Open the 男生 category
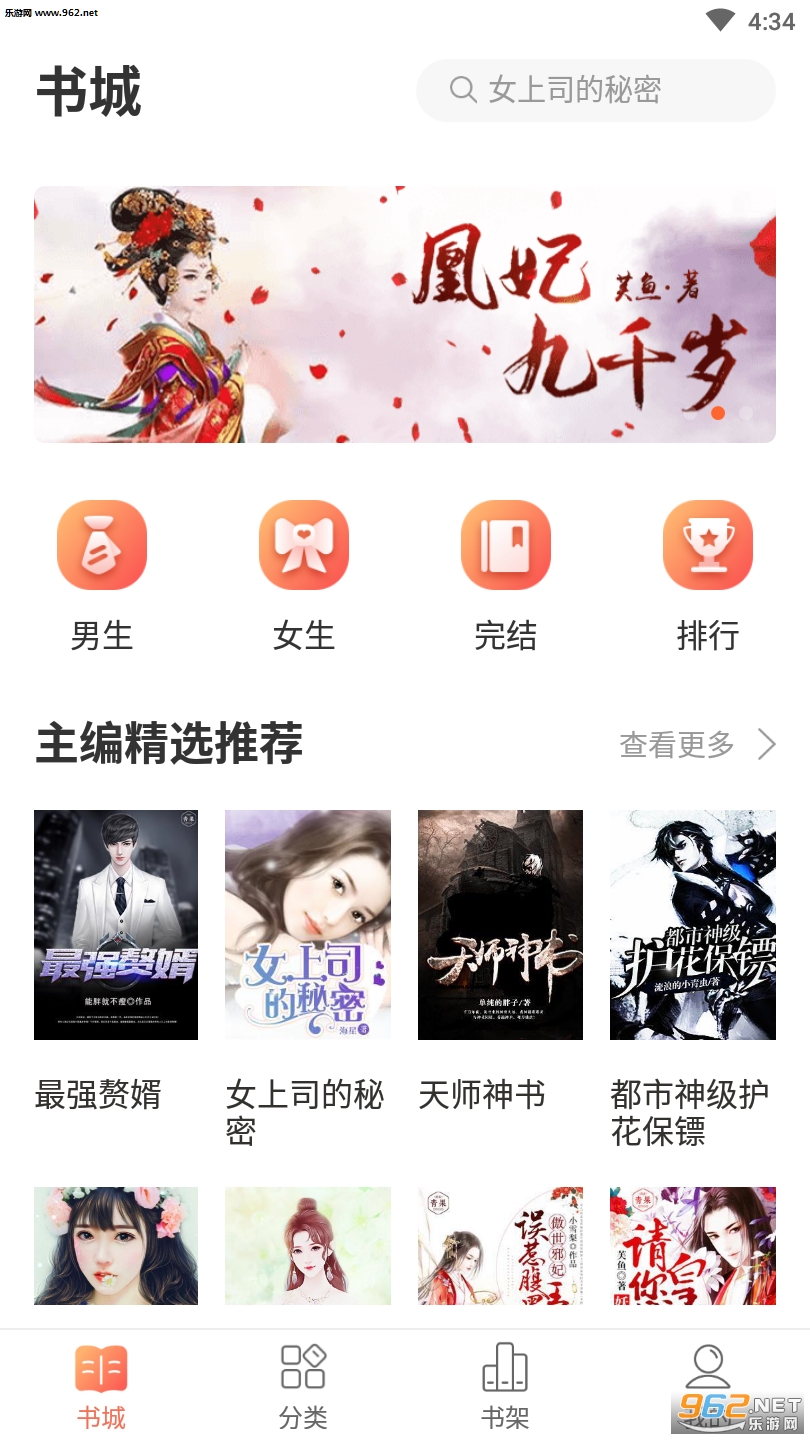This screenshot has width=810, height=1440. pos(102,575)
